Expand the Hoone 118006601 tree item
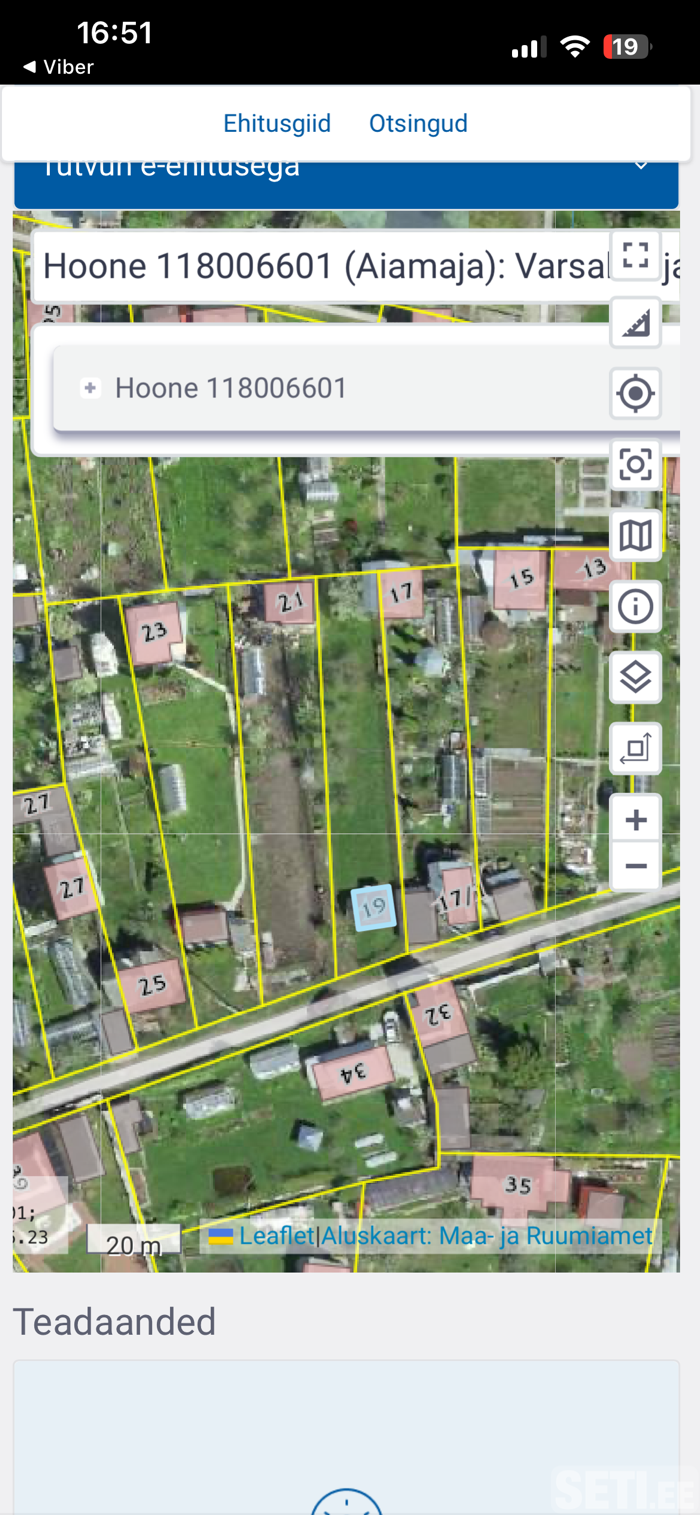 point(91,388)
